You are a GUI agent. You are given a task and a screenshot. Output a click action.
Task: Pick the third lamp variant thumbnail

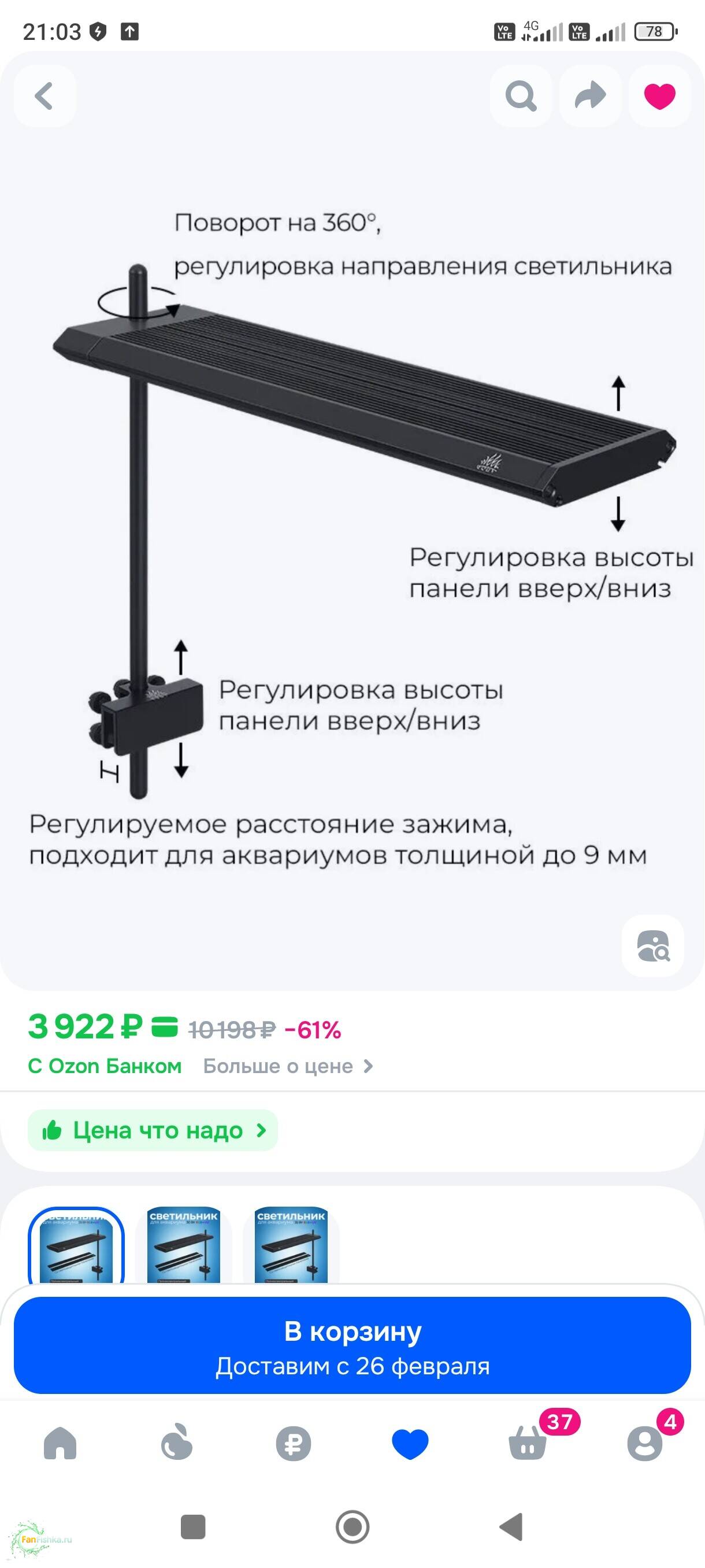click(x=291, y=1245)
